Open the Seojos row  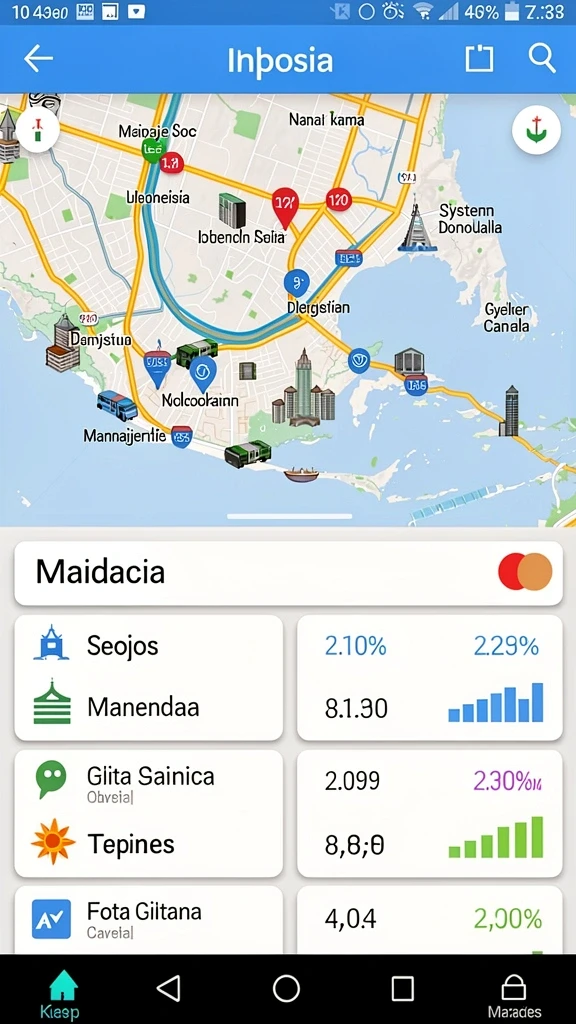pyautogui.click(x=149, y=646)
